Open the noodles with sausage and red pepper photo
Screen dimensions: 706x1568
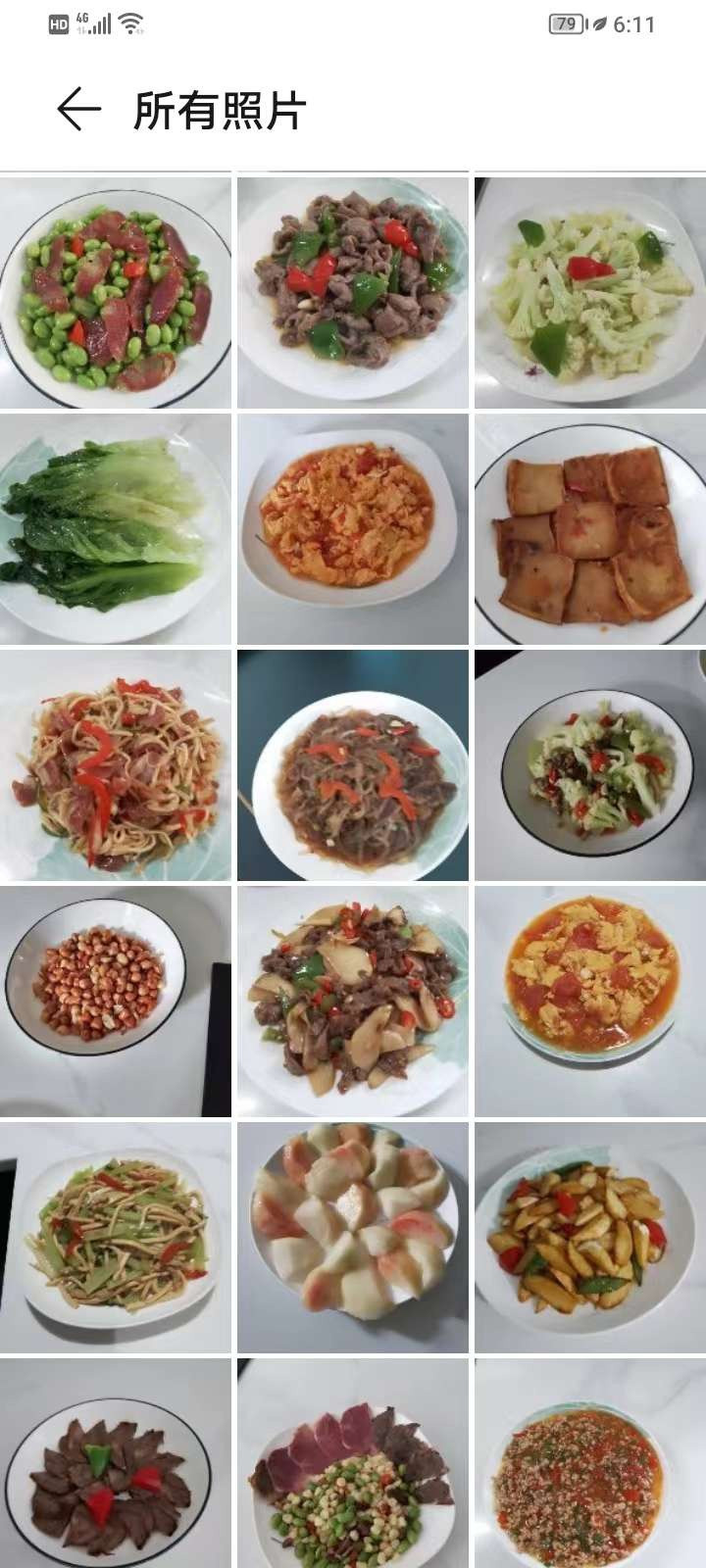pos(116,765)
